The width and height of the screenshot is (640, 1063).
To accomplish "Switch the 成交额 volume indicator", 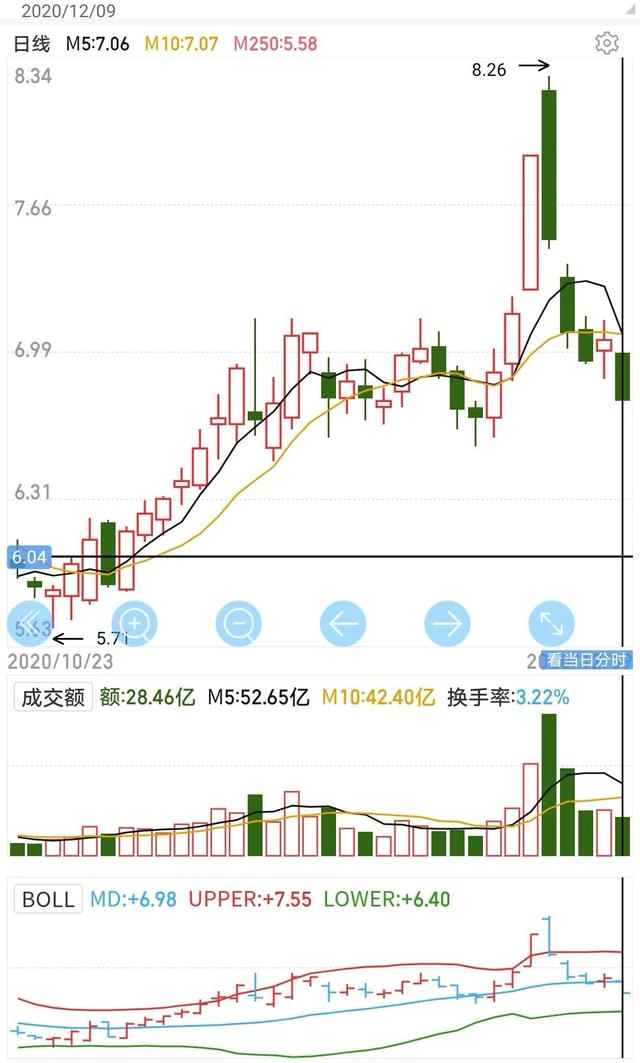I will (53, 697).
